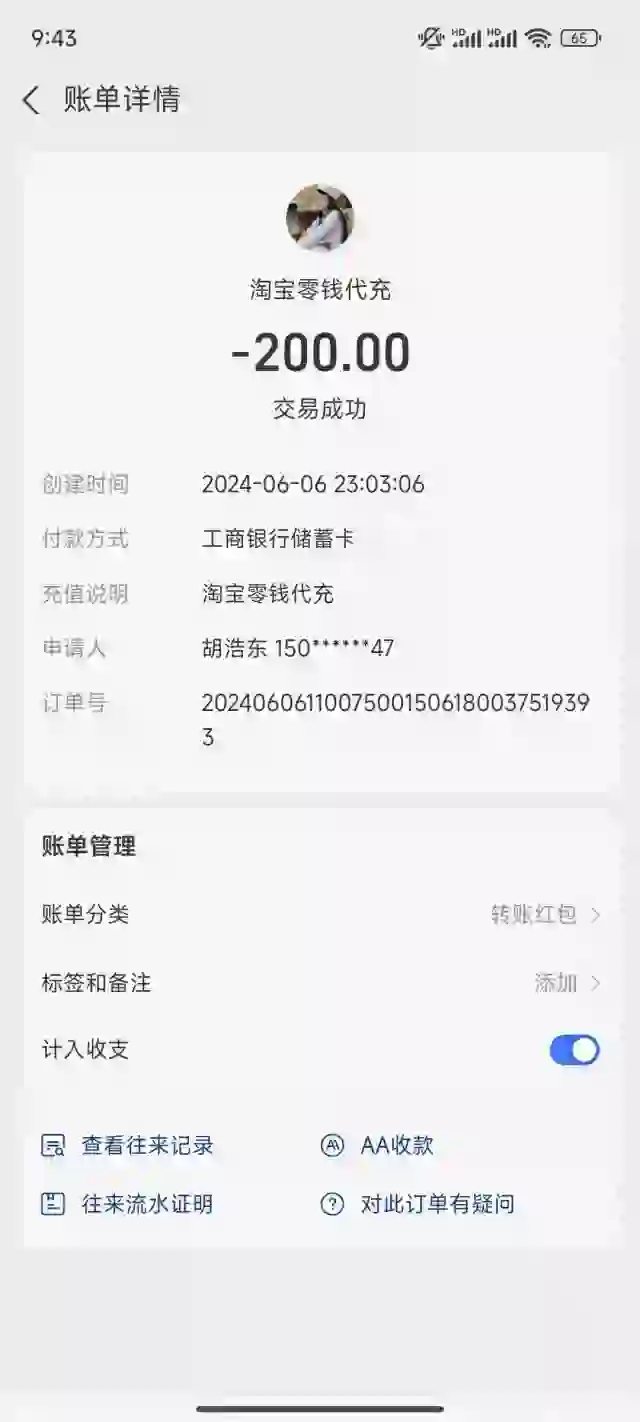Image resolution: width=640 pixels, height=1422 pixels.
Task: Open 标签和备注 to add a note
Action: [x=320, y=983]
